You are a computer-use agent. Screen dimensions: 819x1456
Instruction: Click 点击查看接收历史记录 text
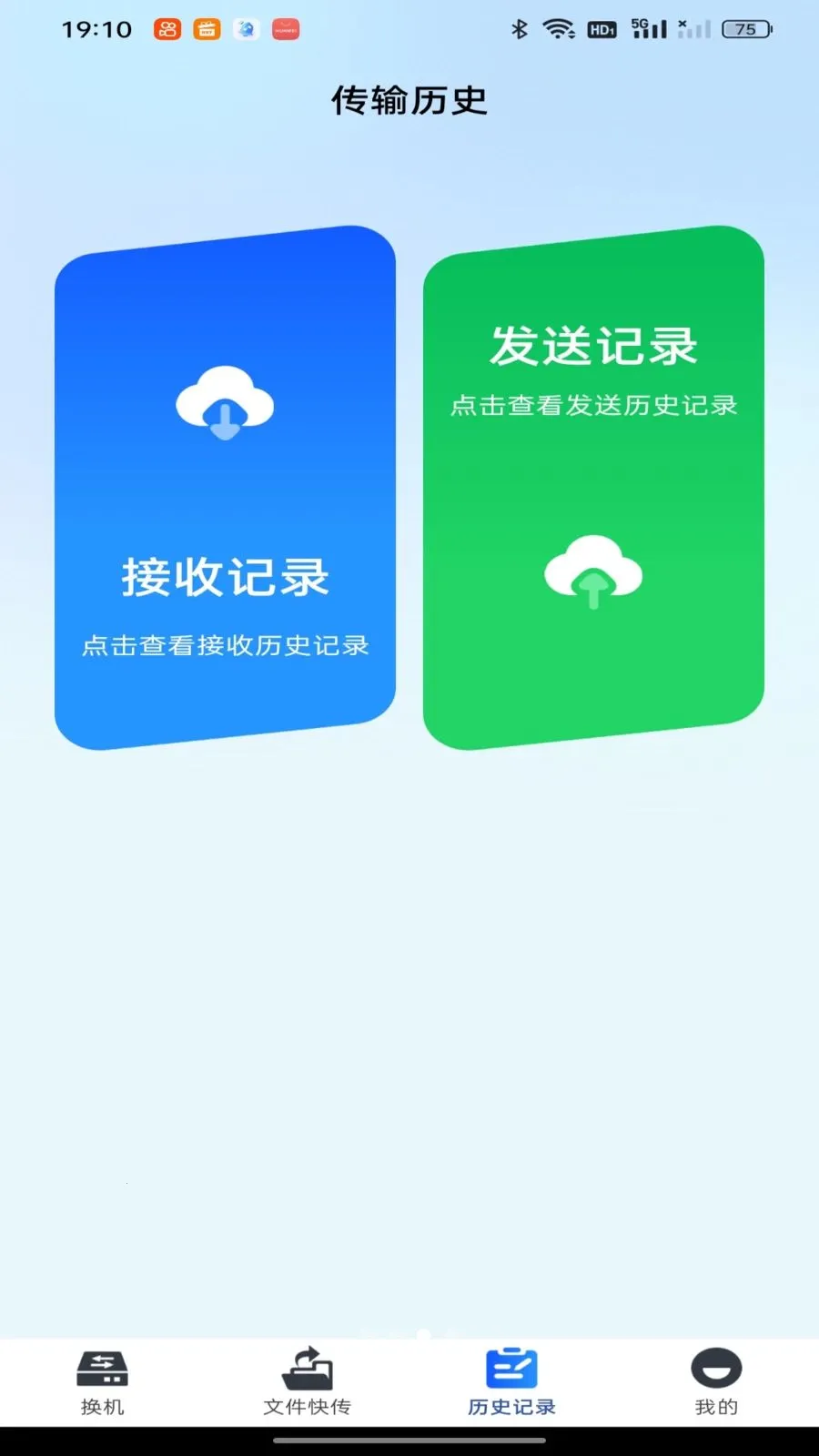coord(225,646)
